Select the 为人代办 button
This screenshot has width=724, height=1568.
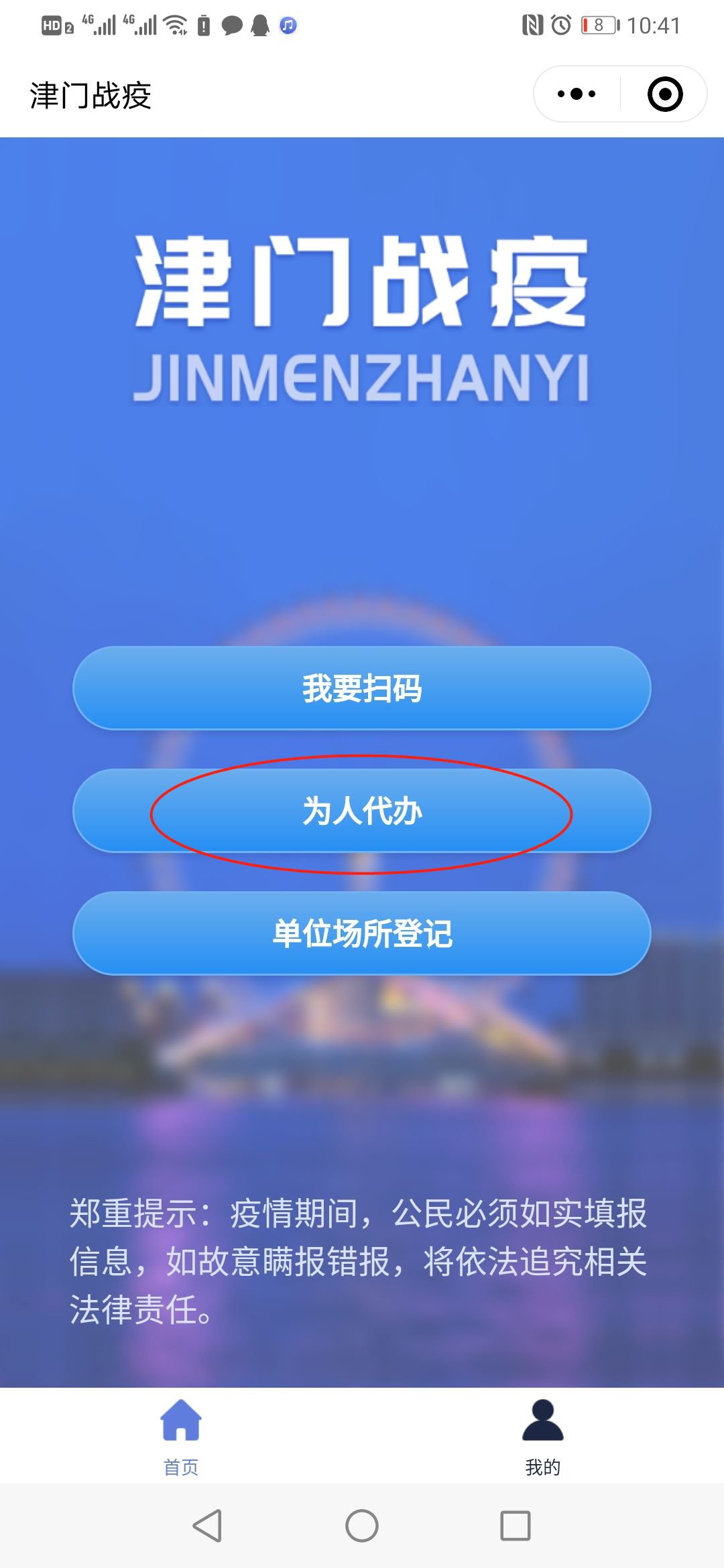(x=362, y=811)
